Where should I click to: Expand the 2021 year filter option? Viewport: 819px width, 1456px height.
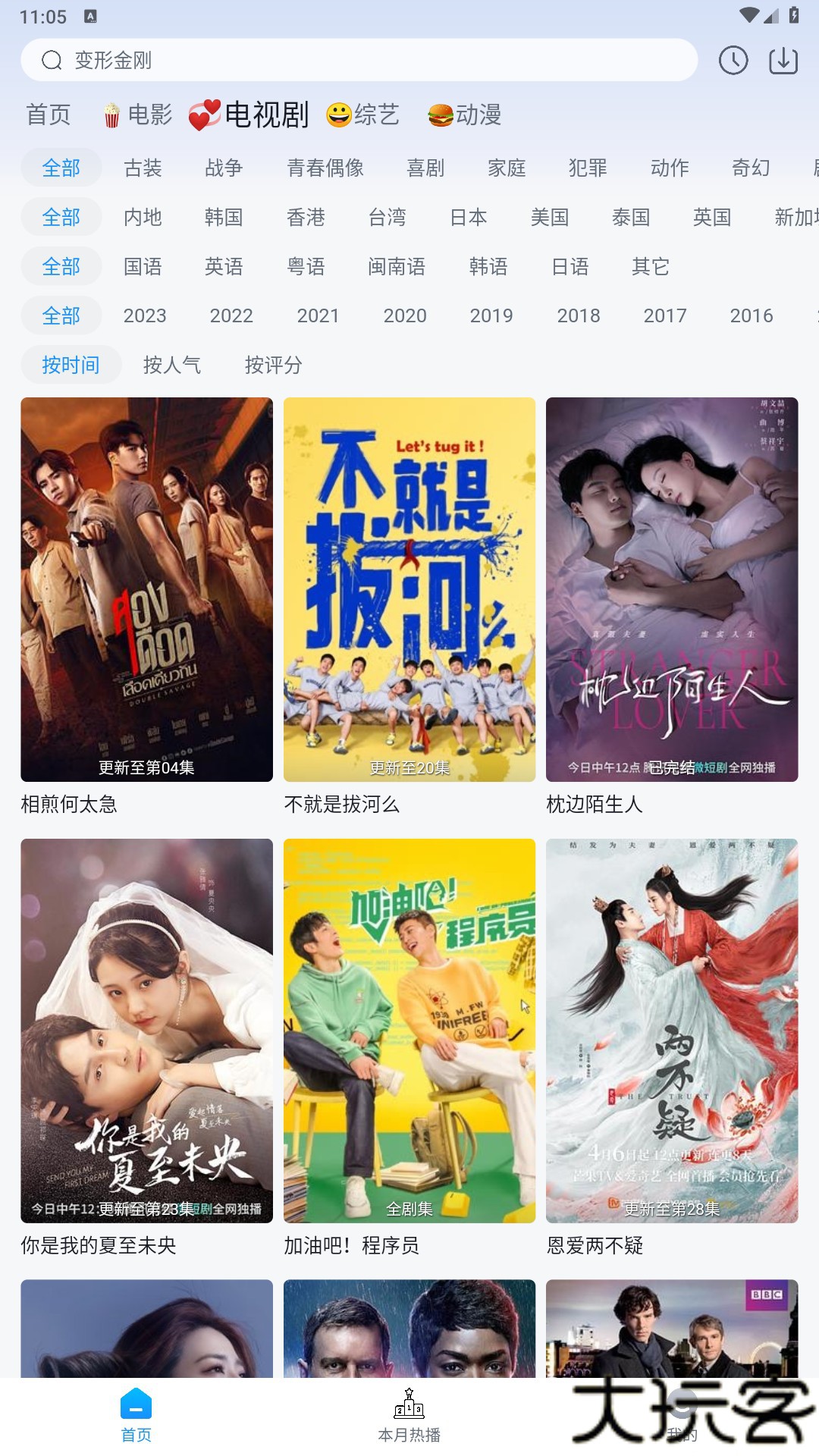(318, 315)
